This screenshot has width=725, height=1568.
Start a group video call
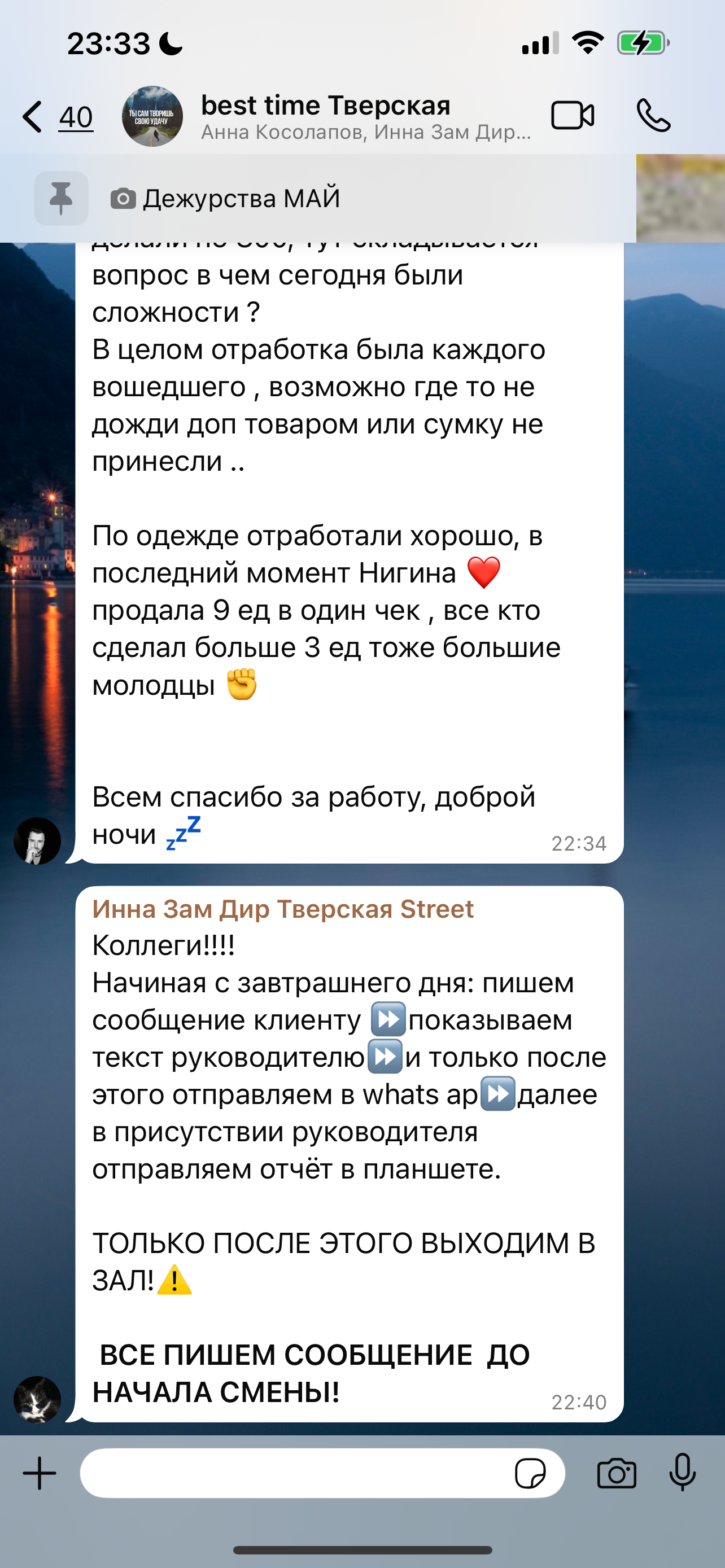[x=572, y=116]
